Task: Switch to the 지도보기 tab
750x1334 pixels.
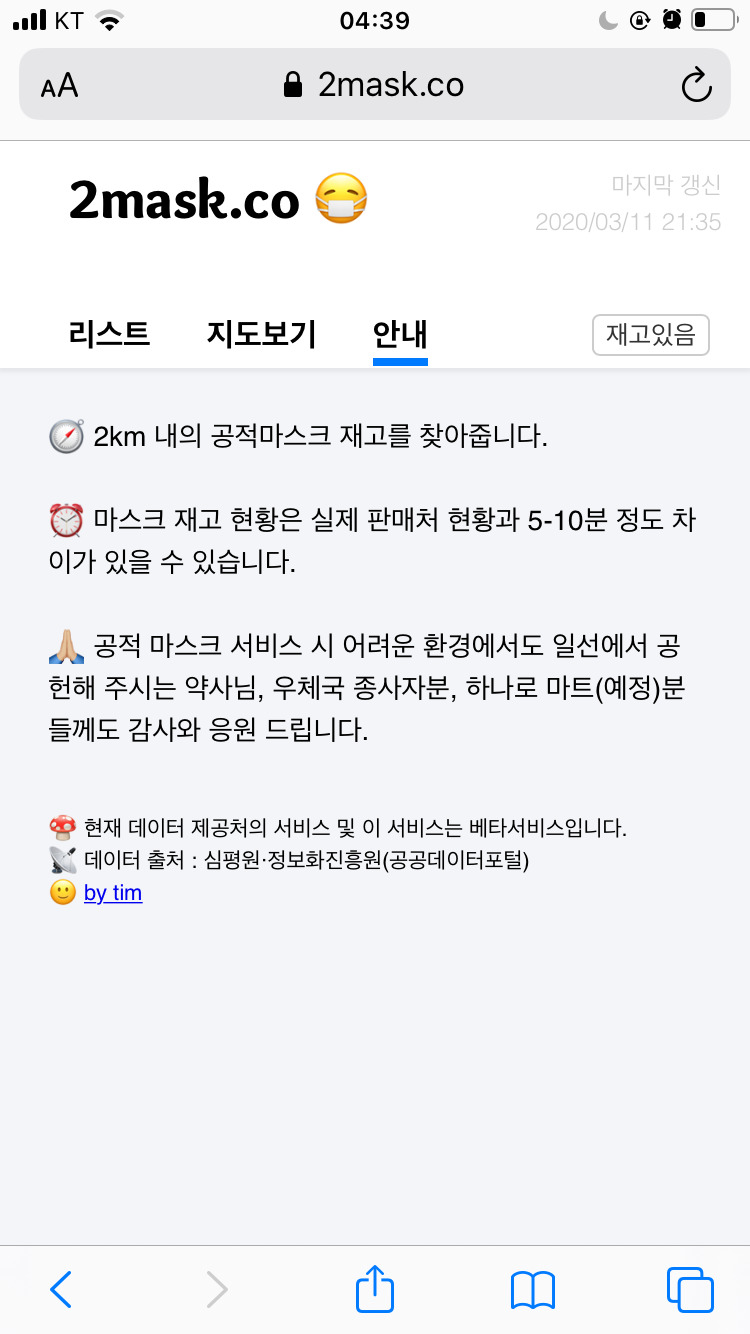Action: click(x=261, y=334)
